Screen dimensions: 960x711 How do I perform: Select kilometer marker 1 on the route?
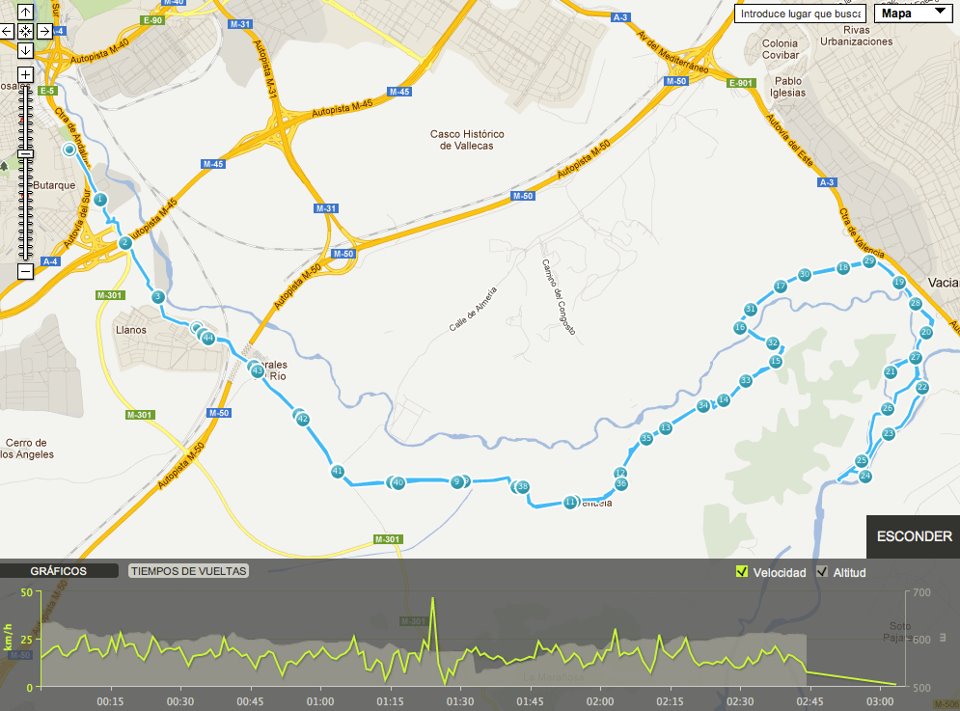pos(101,199)
